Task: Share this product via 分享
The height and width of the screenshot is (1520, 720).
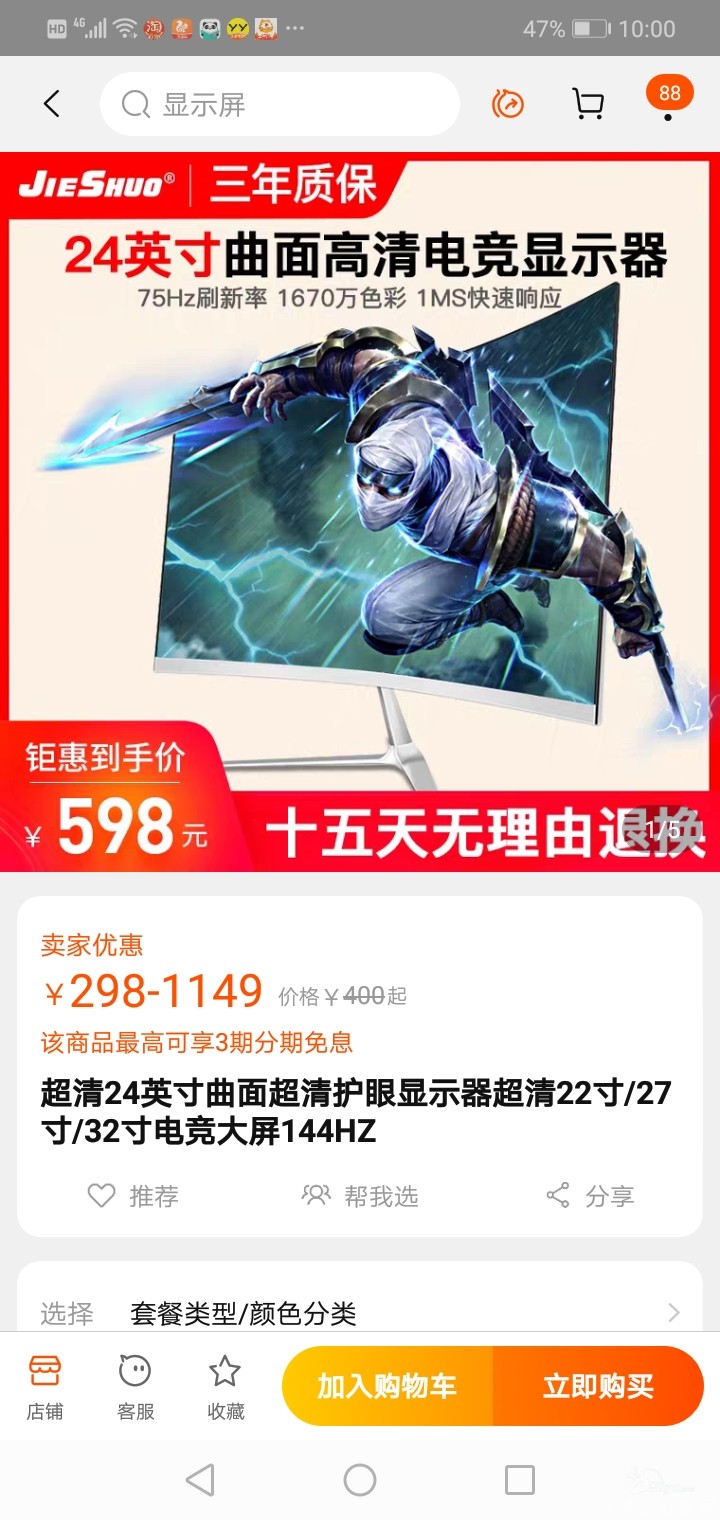Action: (590, 1195)
